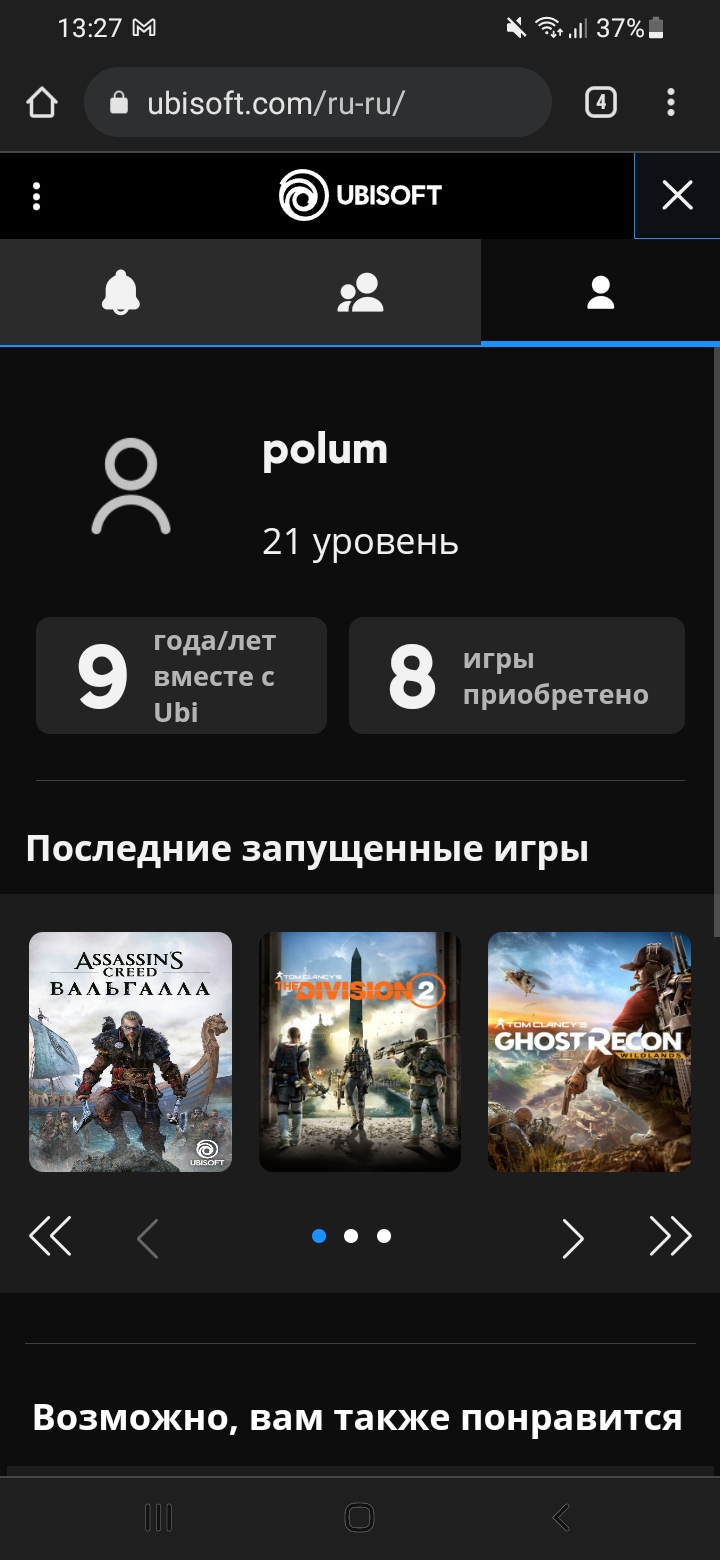Tap the system back button
This screenshot has height=1560, width=720.
(x=561, y=1517)
